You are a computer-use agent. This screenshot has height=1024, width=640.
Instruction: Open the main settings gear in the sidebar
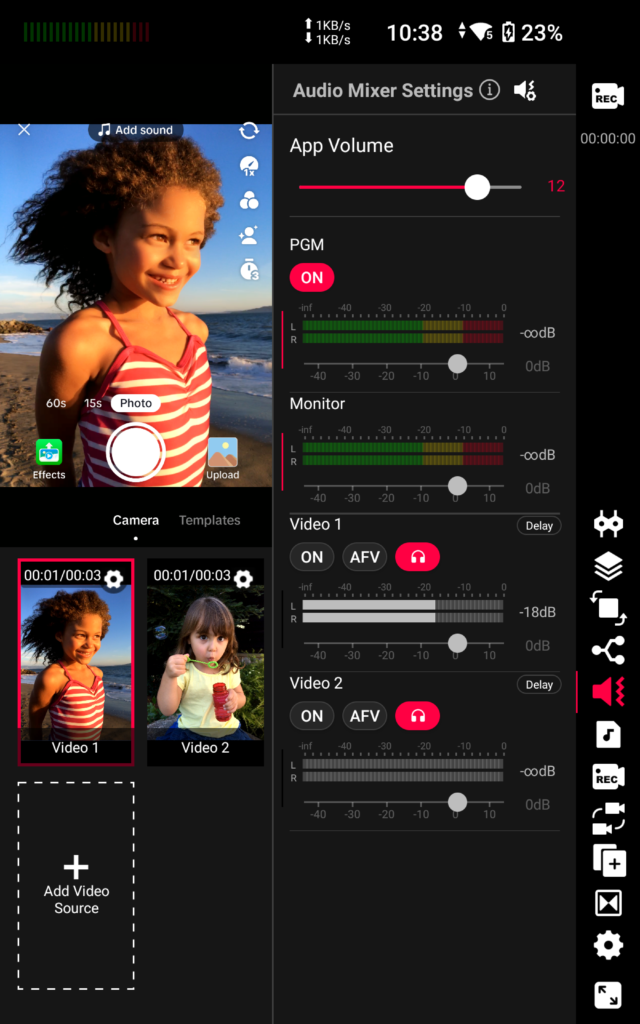(608, 944)
